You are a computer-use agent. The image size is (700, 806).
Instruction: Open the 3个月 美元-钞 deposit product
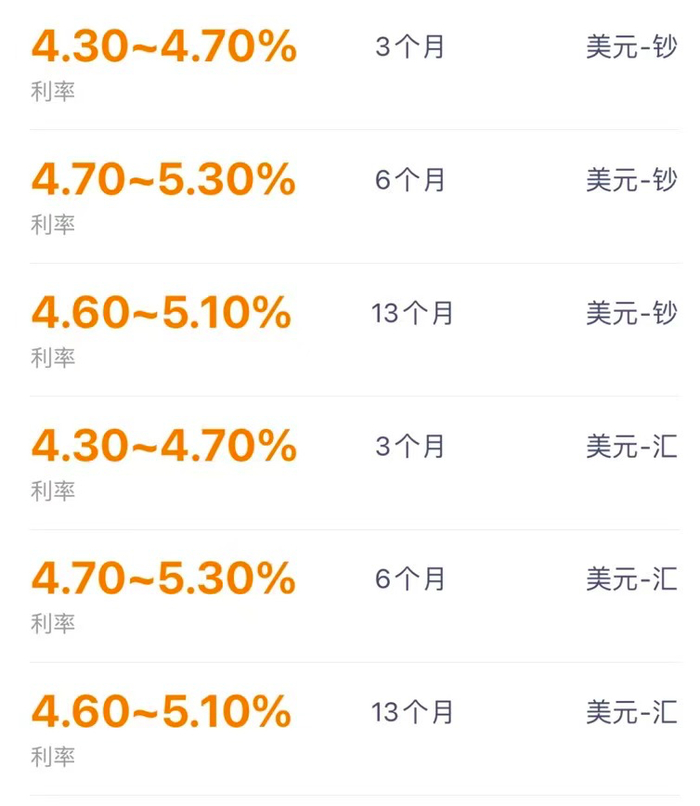355,65
